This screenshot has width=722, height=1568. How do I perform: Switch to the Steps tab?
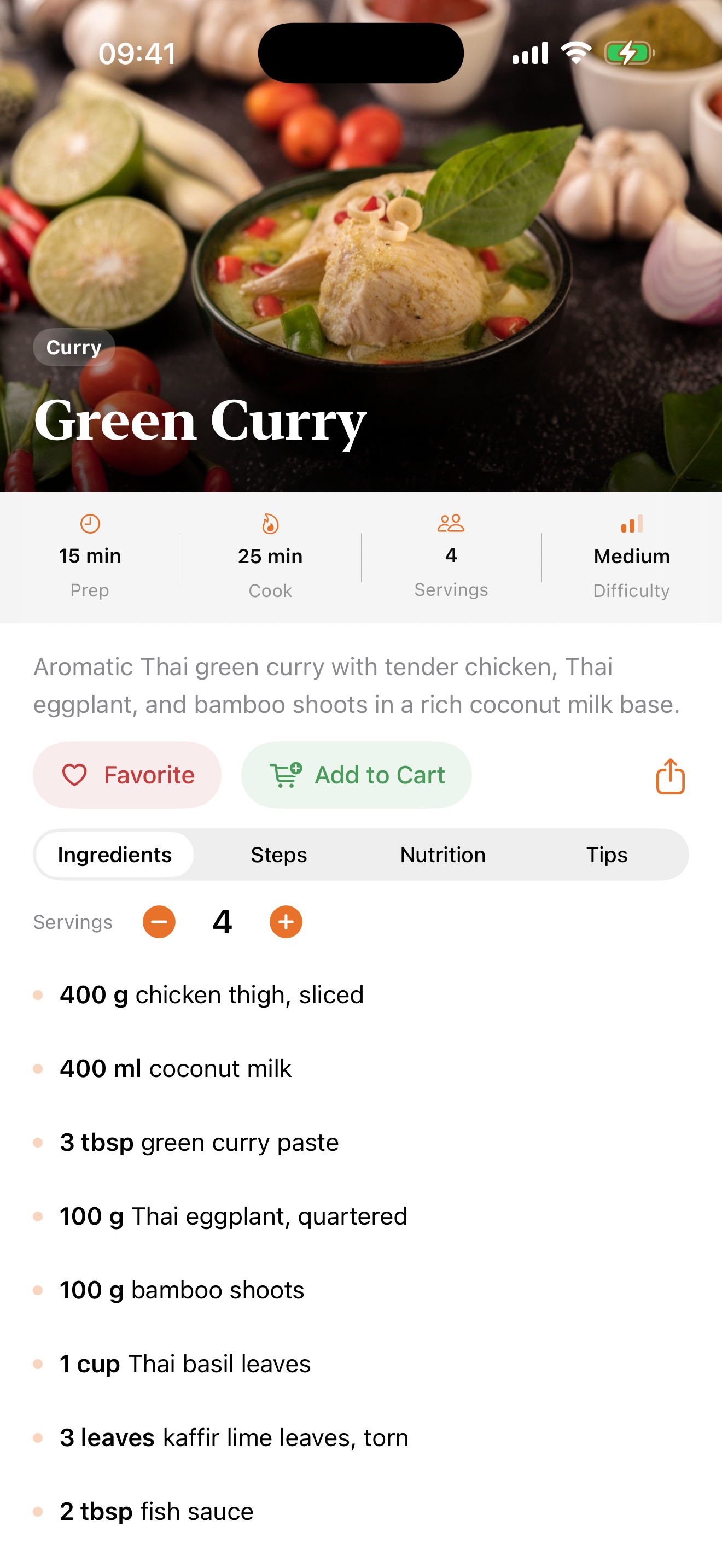tap(278, 855)
